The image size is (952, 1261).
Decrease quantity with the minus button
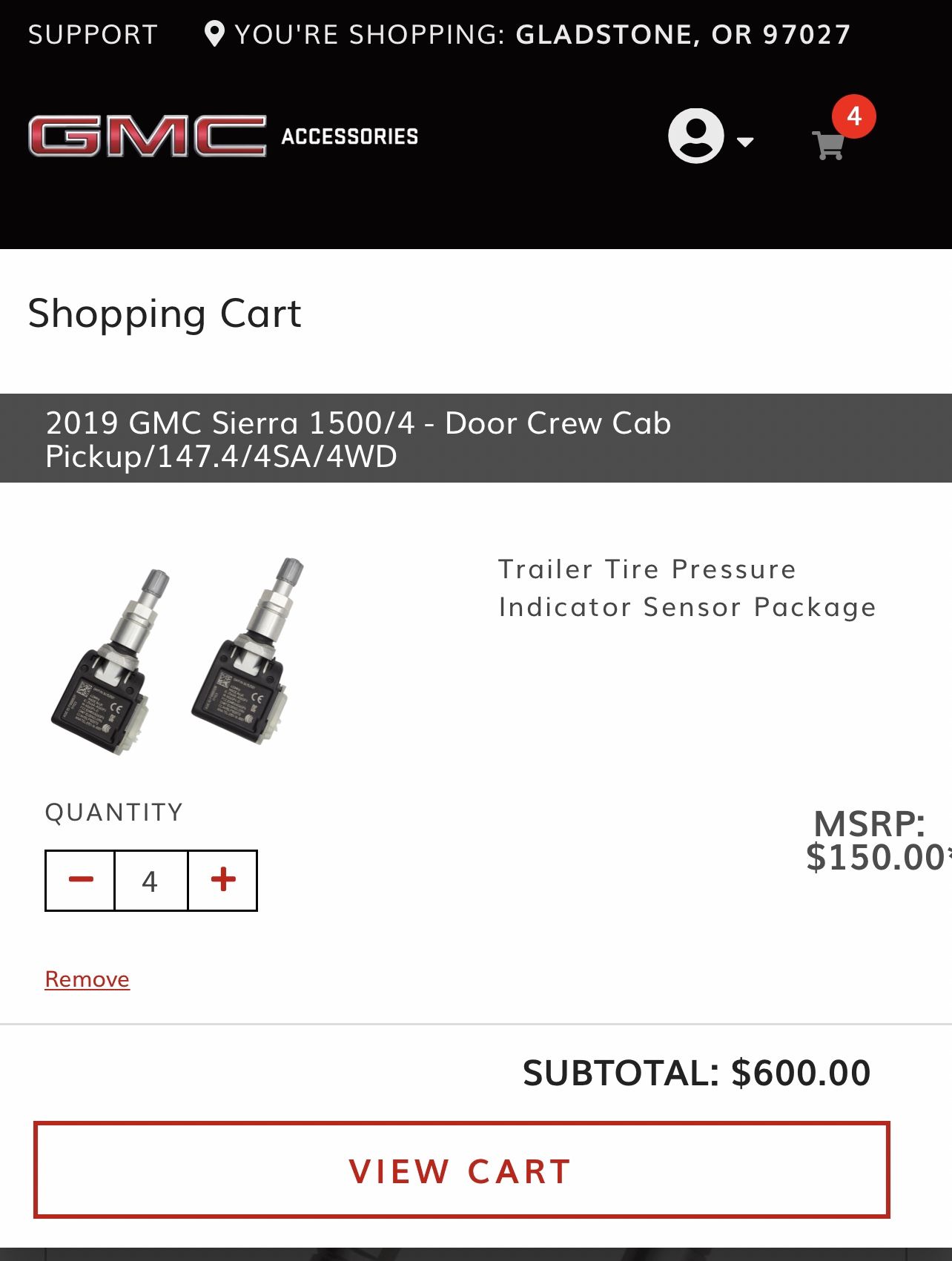click(x=81, y=880)
